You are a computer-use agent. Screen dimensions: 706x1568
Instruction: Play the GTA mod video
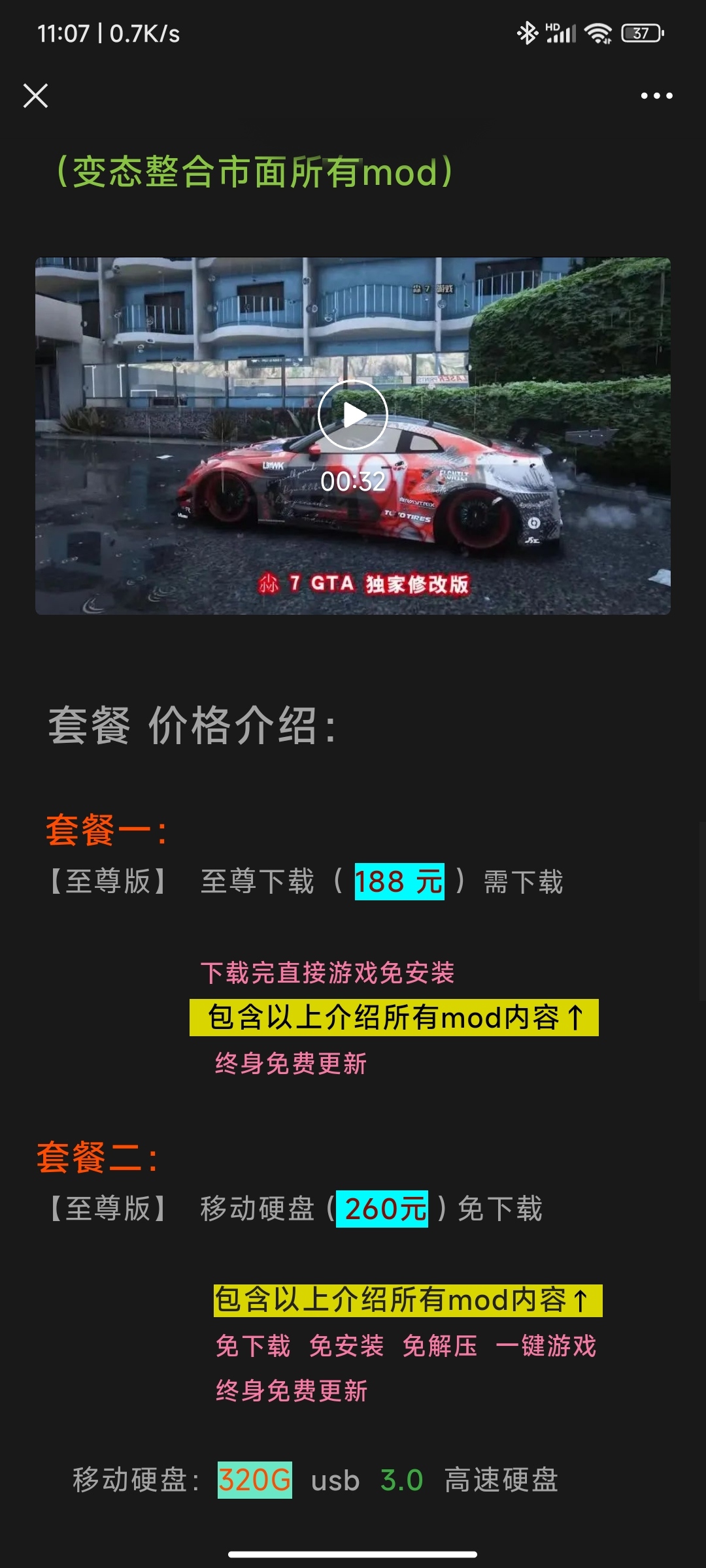point(353,415)
